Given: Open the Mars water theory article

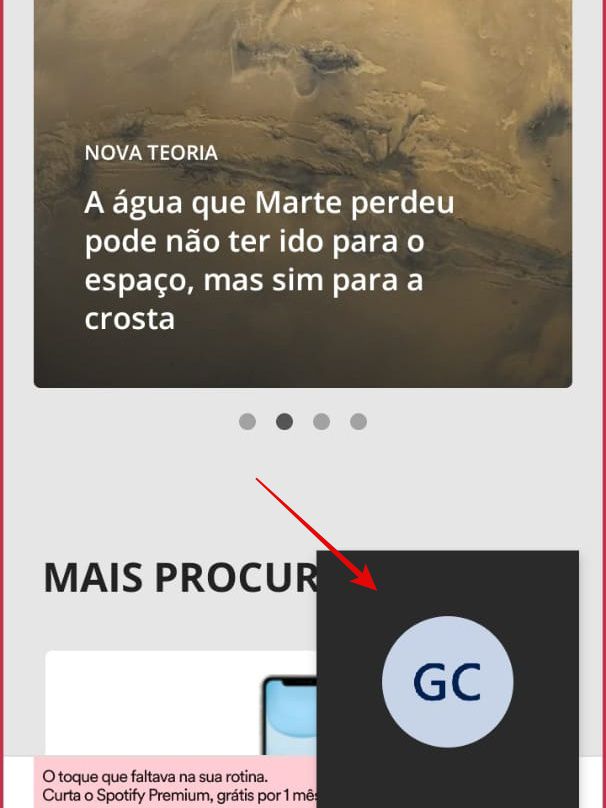Looking at the screenshot, I should point(270,260).
